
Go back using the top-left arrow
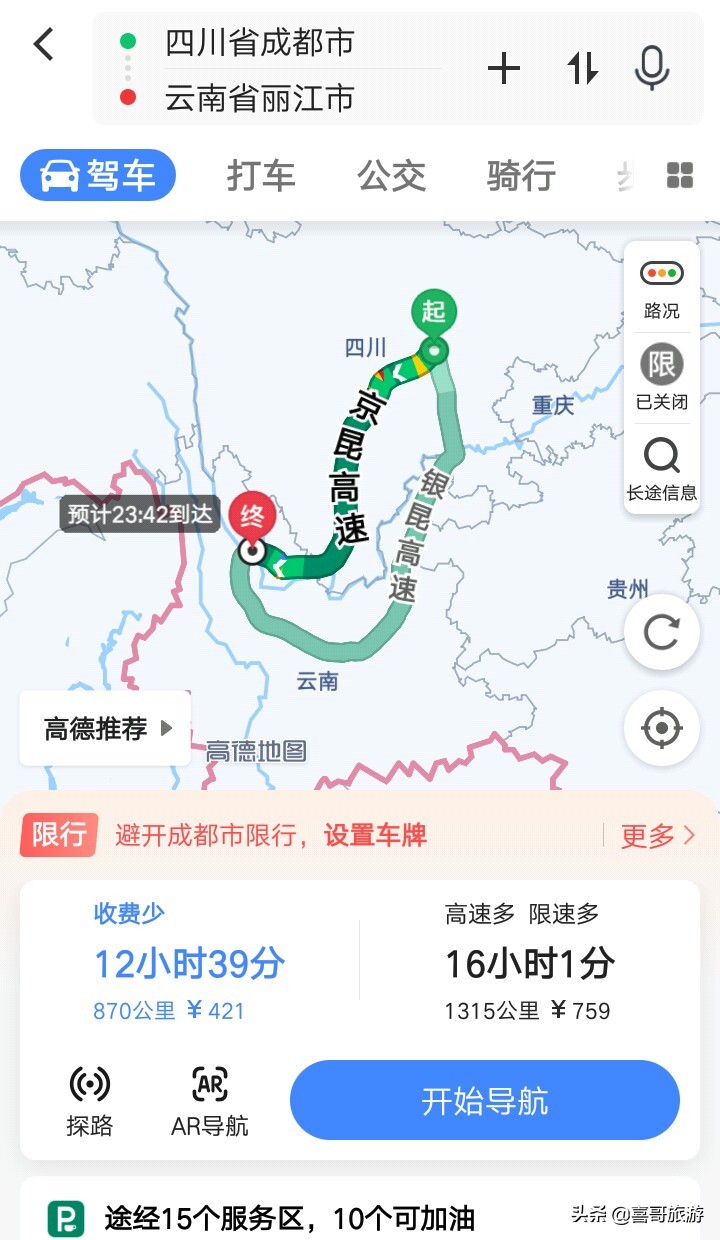click(43, 45)
